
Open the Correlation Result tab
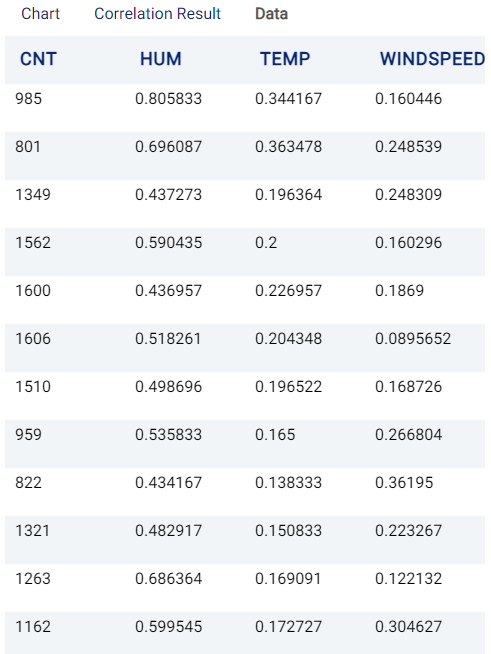coord(157,14)
